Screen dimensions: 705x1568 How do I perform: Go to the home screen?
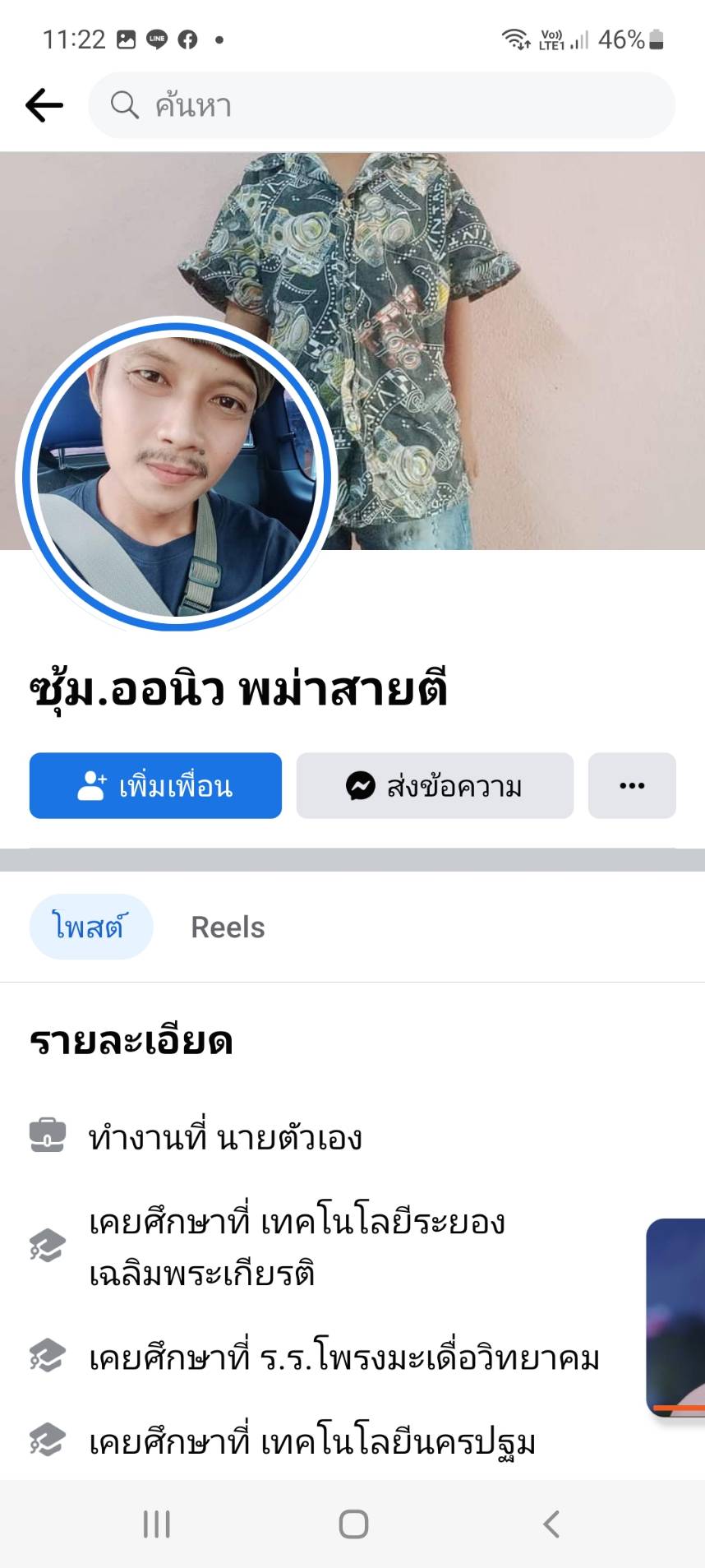[x=353, y=1524]
